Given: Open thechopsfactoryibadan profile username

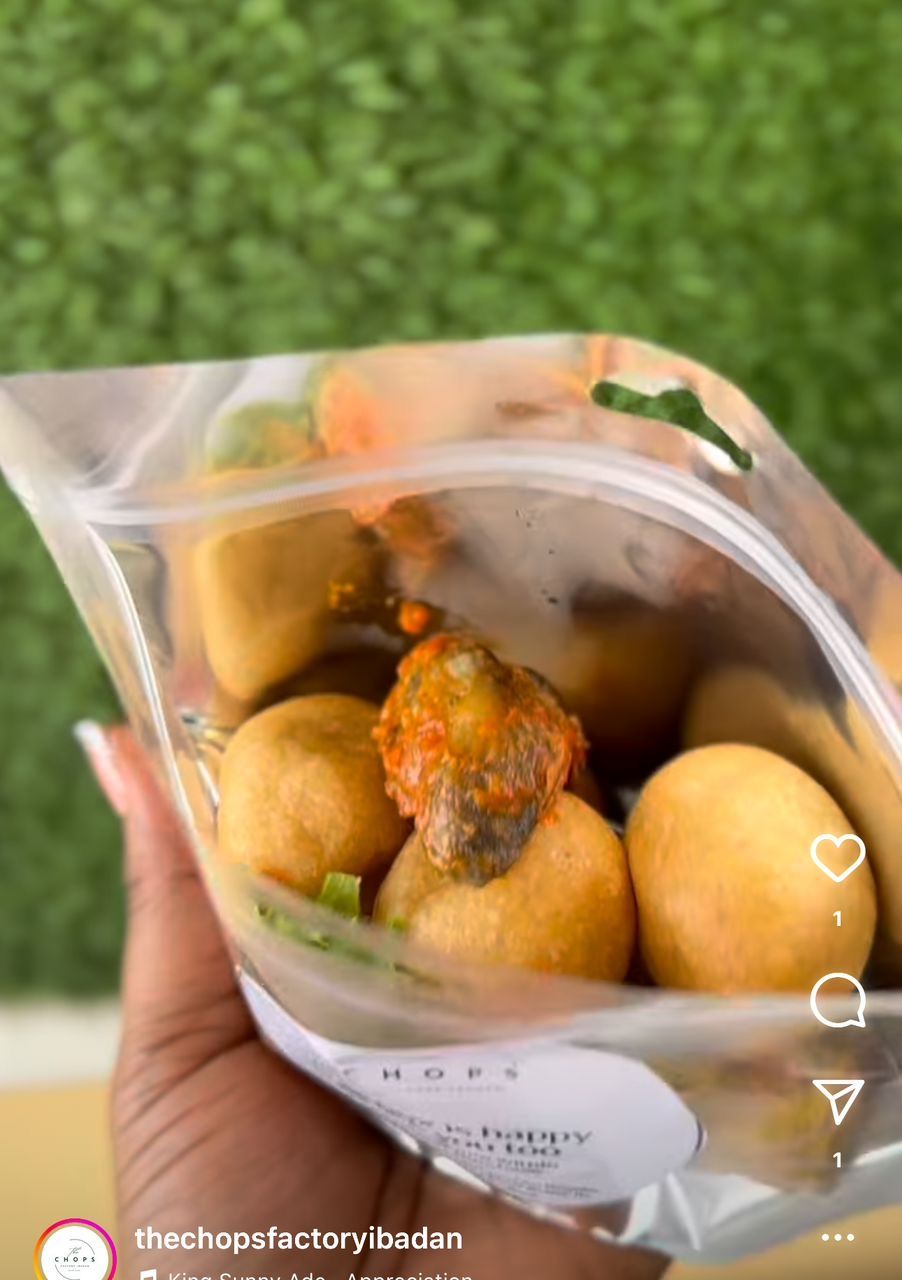Looking at the screenshot, I should (298, 1238).
